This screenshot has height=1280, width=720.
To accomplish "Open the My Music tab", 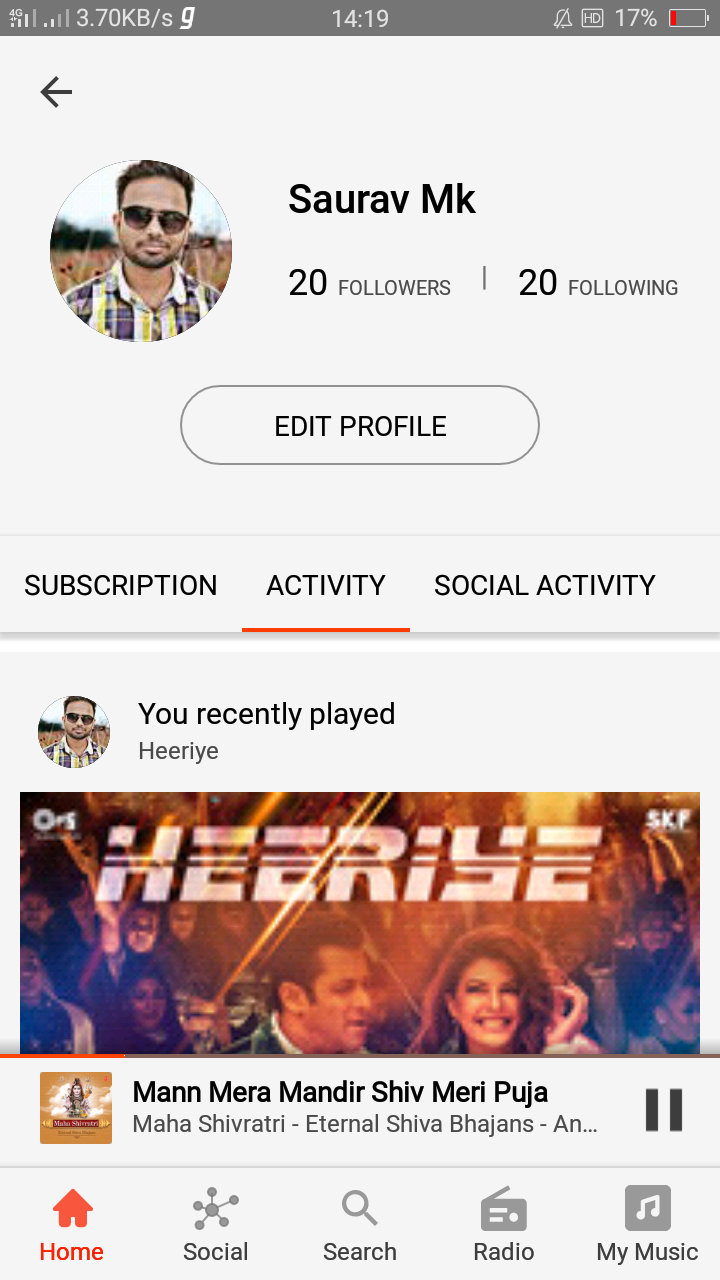I will click(647, 1225).
